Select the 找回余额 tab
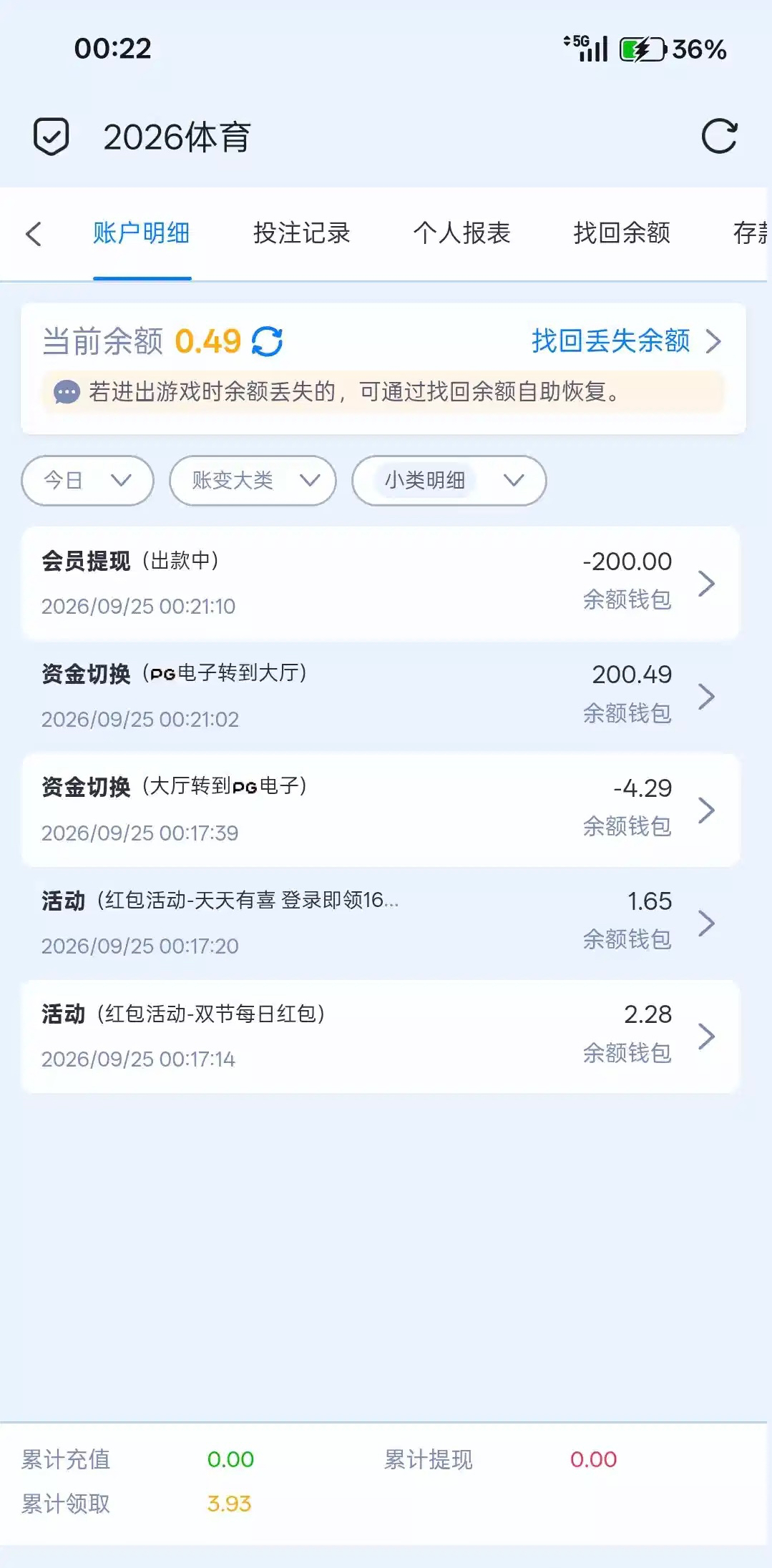Image resolution: width=772 pixels, height=1568 pixels. pyautogui.click(x=622, y=233)
